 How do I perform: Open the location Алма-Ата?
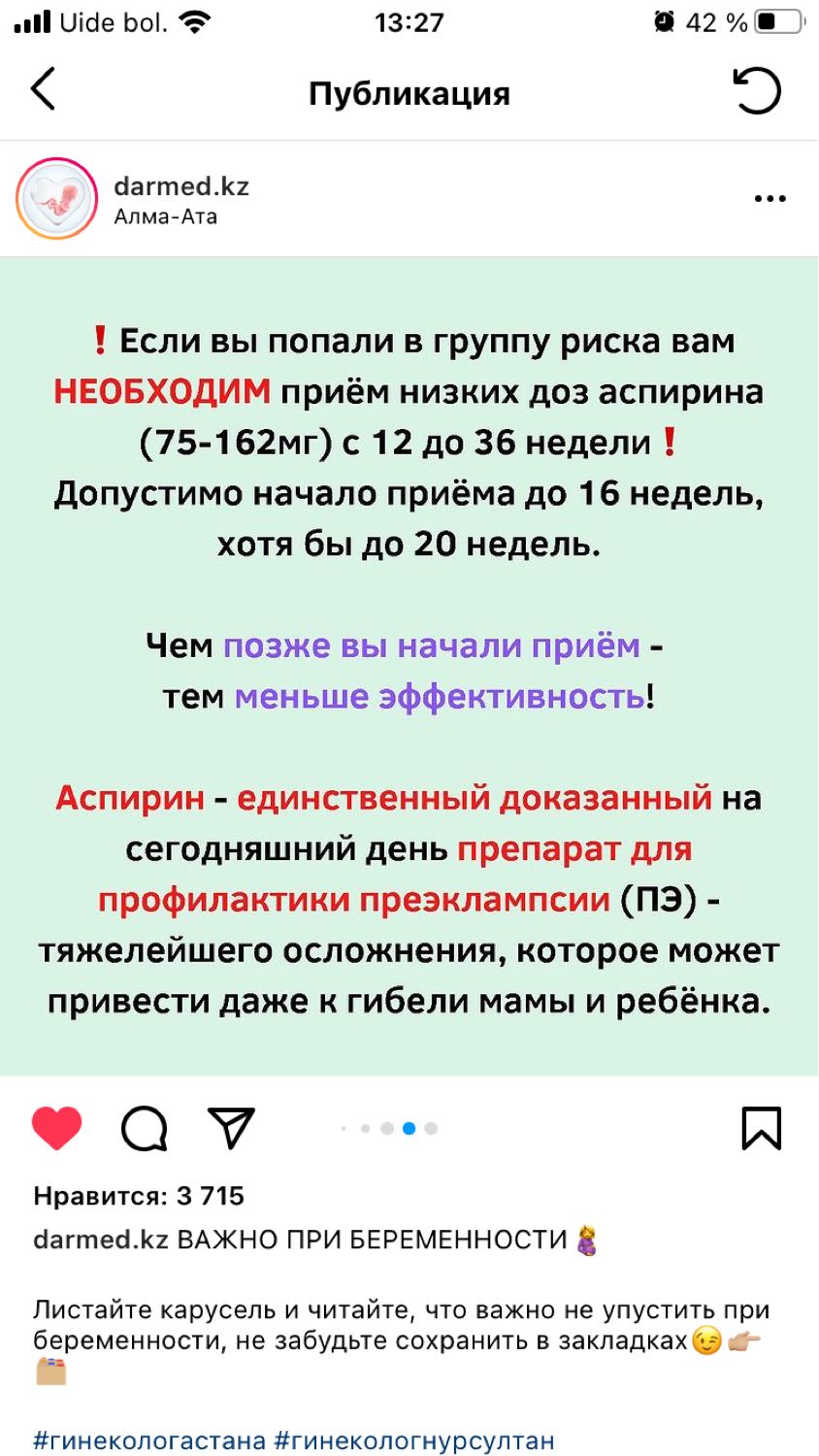166,216
